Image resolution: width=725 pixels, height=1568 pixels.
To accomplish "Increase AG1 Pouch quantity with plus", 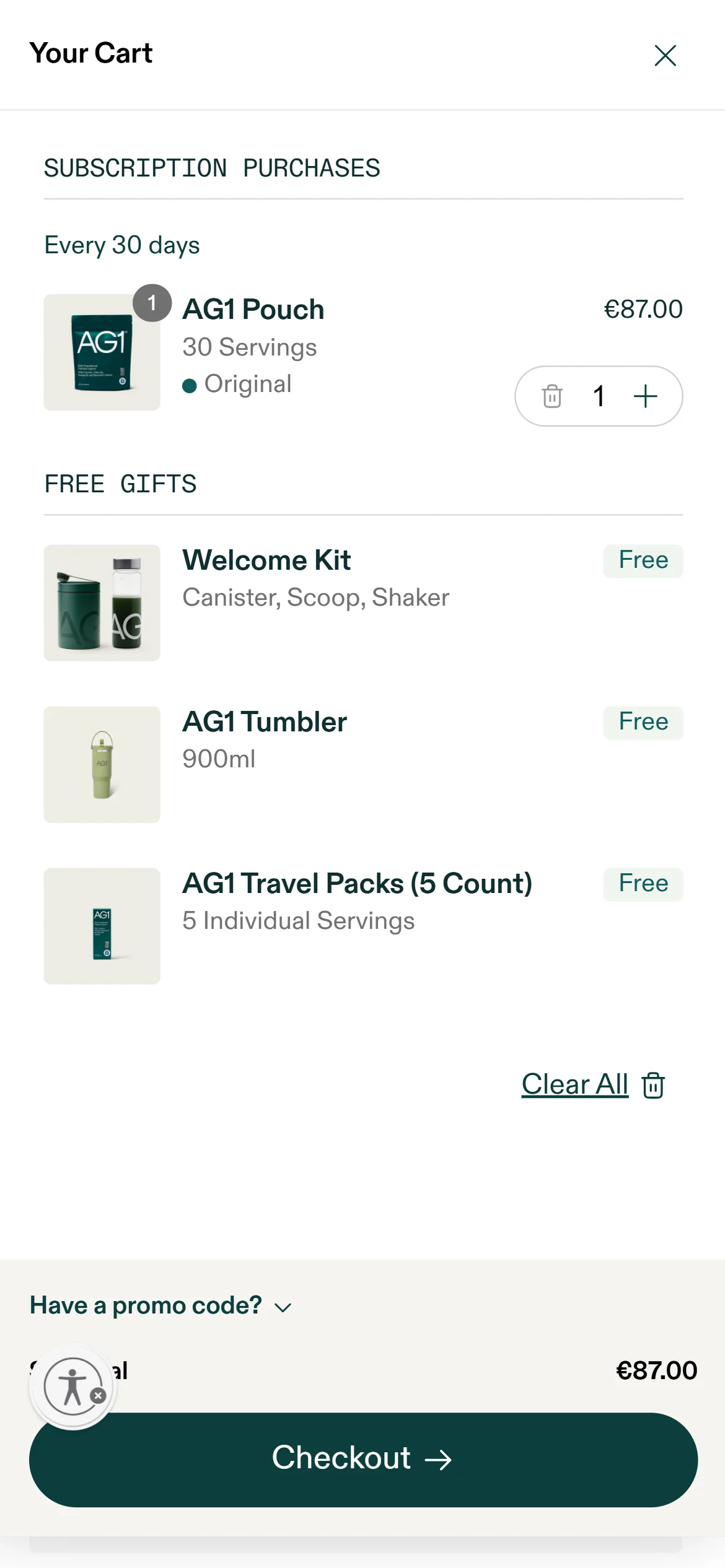I will (645, 396).
